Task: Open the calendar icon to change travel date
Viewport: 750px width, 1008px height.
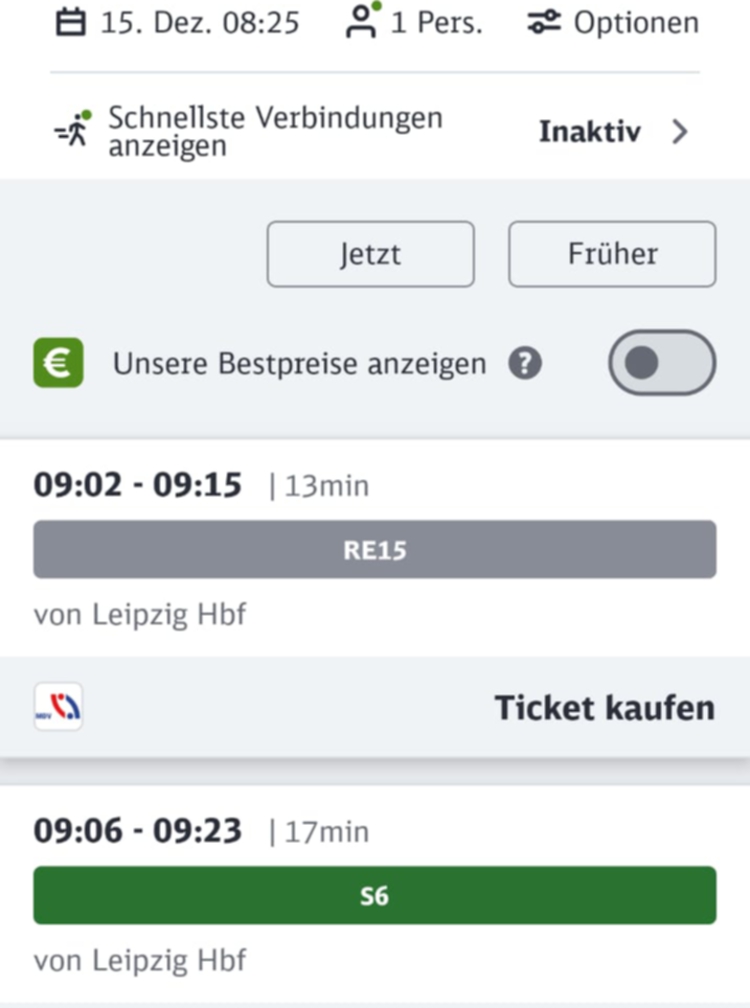Action: (68, 22)
